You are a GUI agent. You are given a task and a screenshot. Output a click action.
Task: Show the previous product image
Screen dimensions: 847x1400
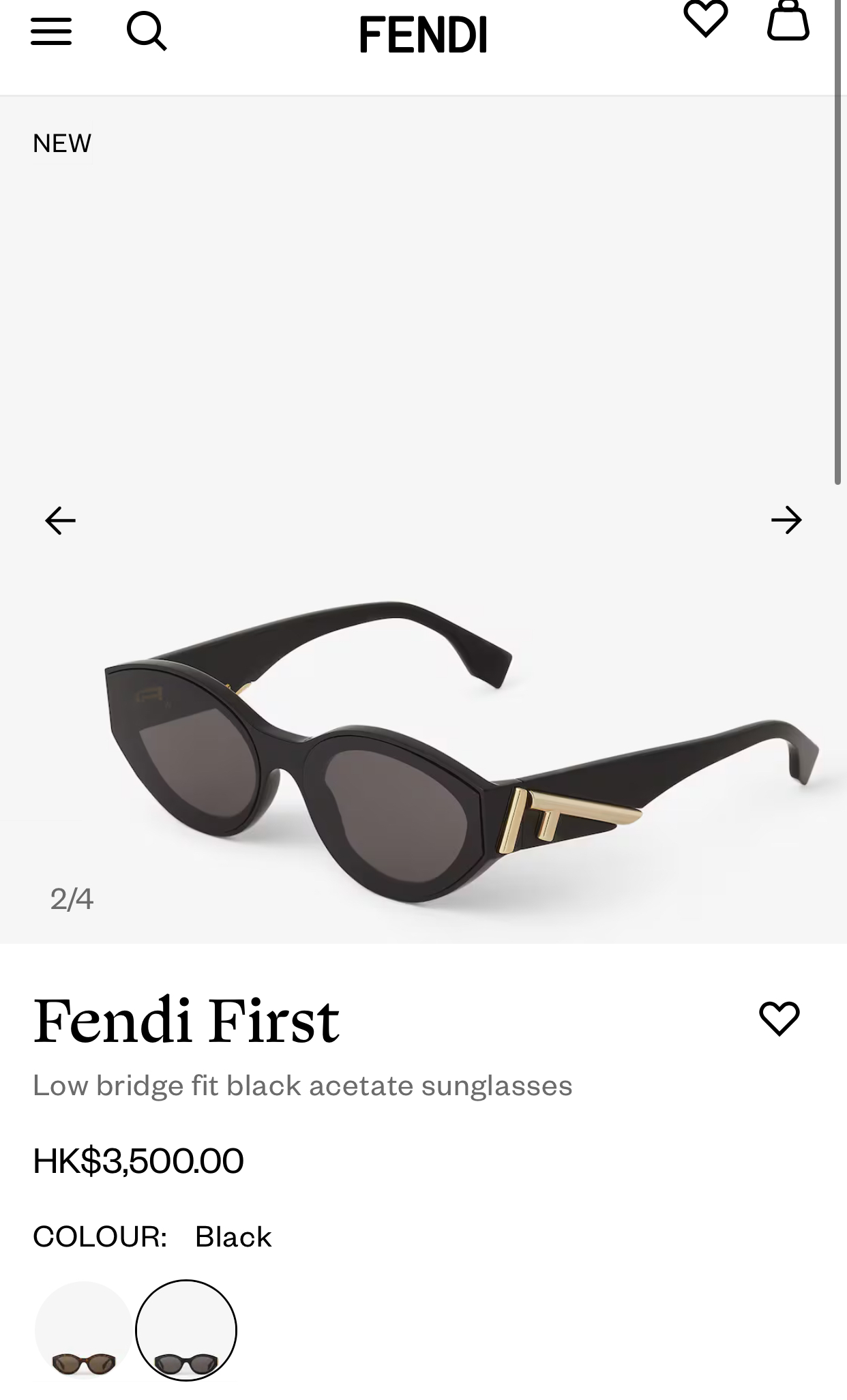(x=60, y=521)
